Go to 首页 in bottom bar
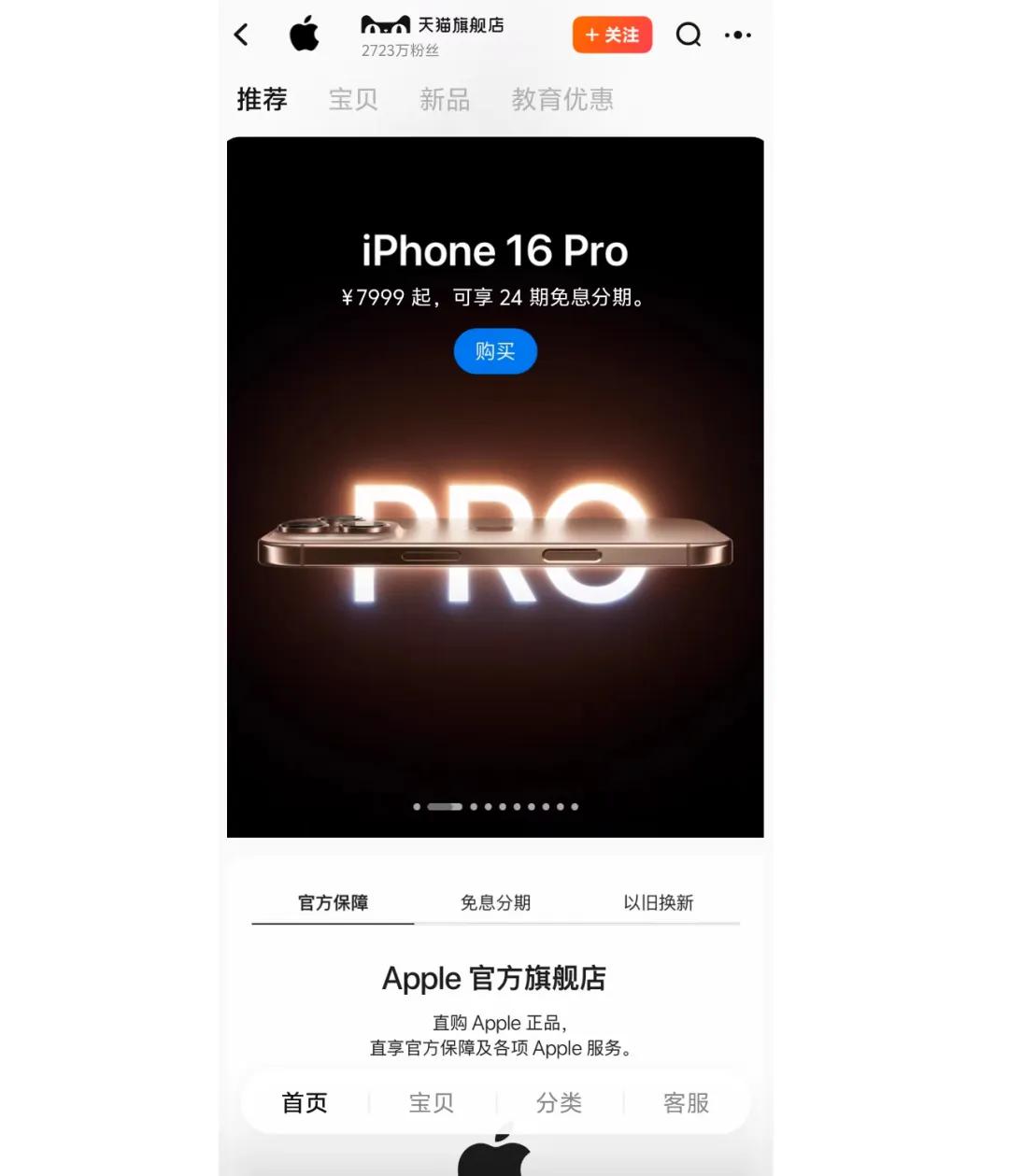This screenshot has width=1009, height=1176. click(x=305, y=1103)
